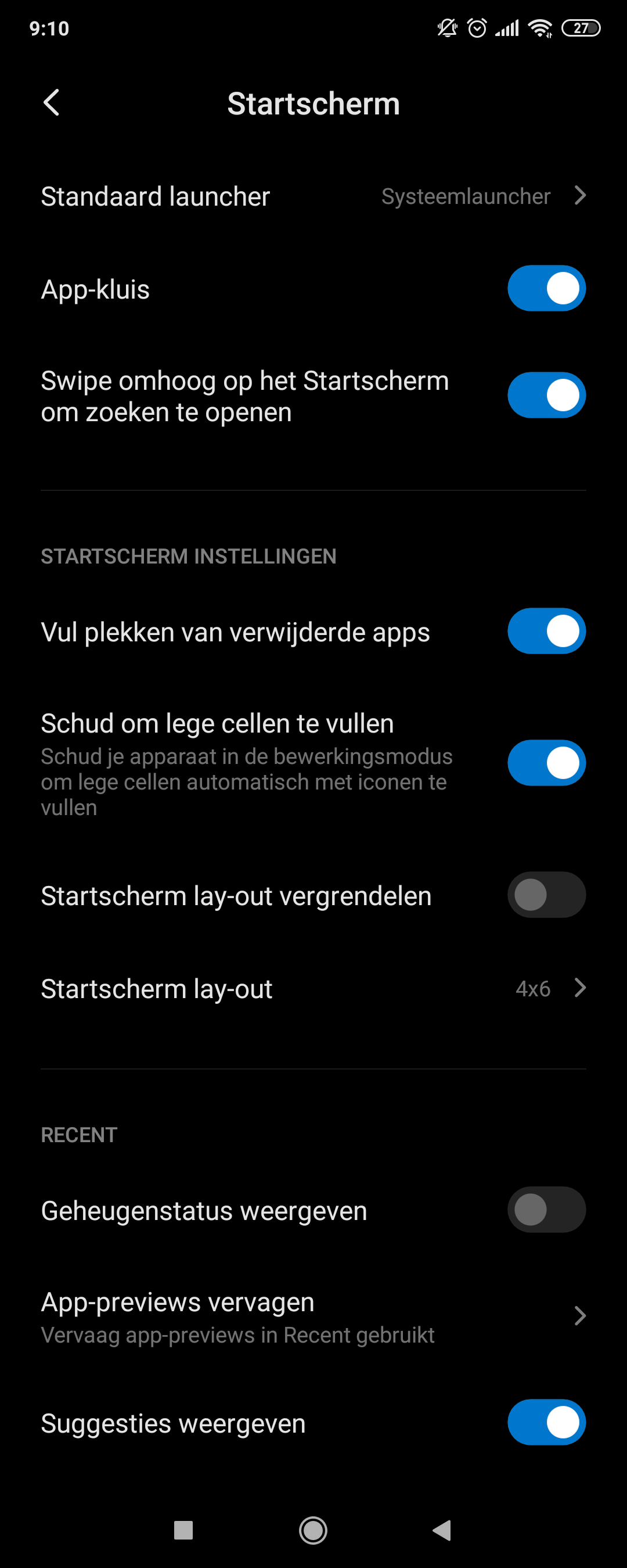The image size is (627, 1568).
Task: Enable Startscherm lay-out vergrendelen
Action: point(546,895)
